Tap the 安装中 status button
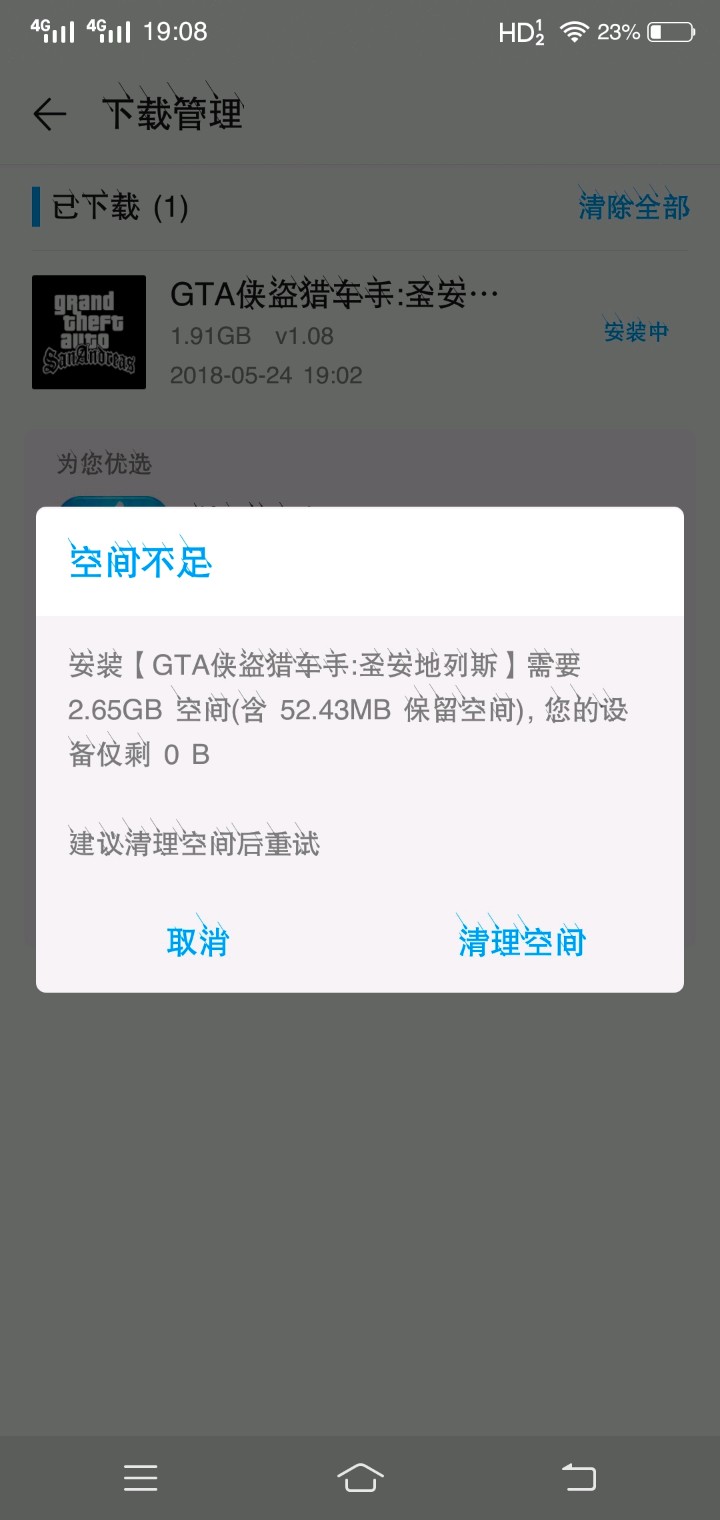Image resolution: width=720 pixels, height=1520 pixels. [x=636, y=332]
